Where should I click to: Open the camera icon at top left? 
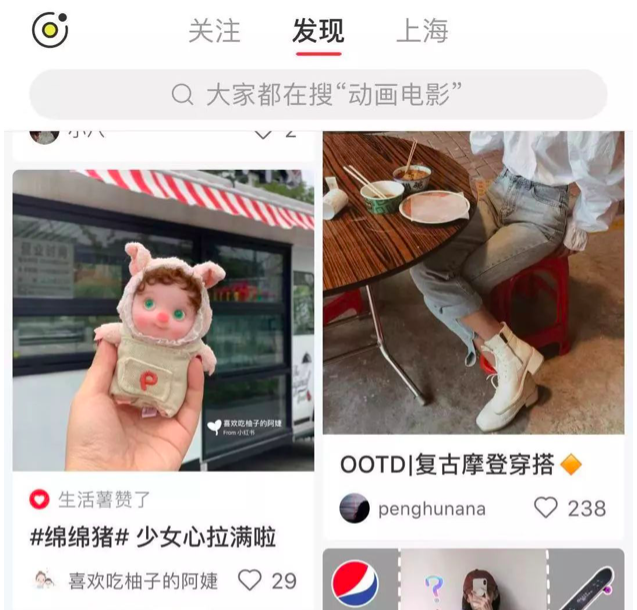[50, 30]
